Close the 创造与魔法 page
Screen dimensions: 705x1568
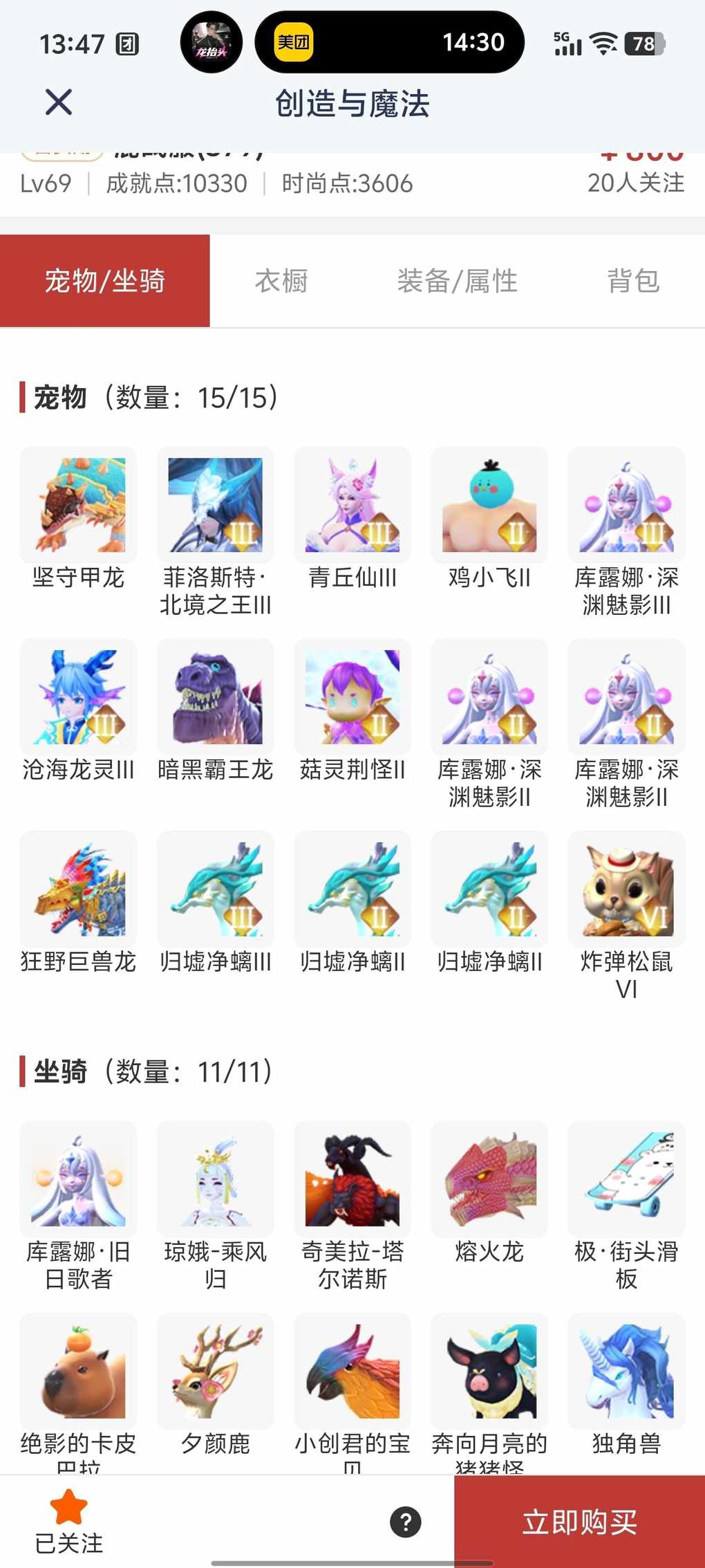click(59, 103)
